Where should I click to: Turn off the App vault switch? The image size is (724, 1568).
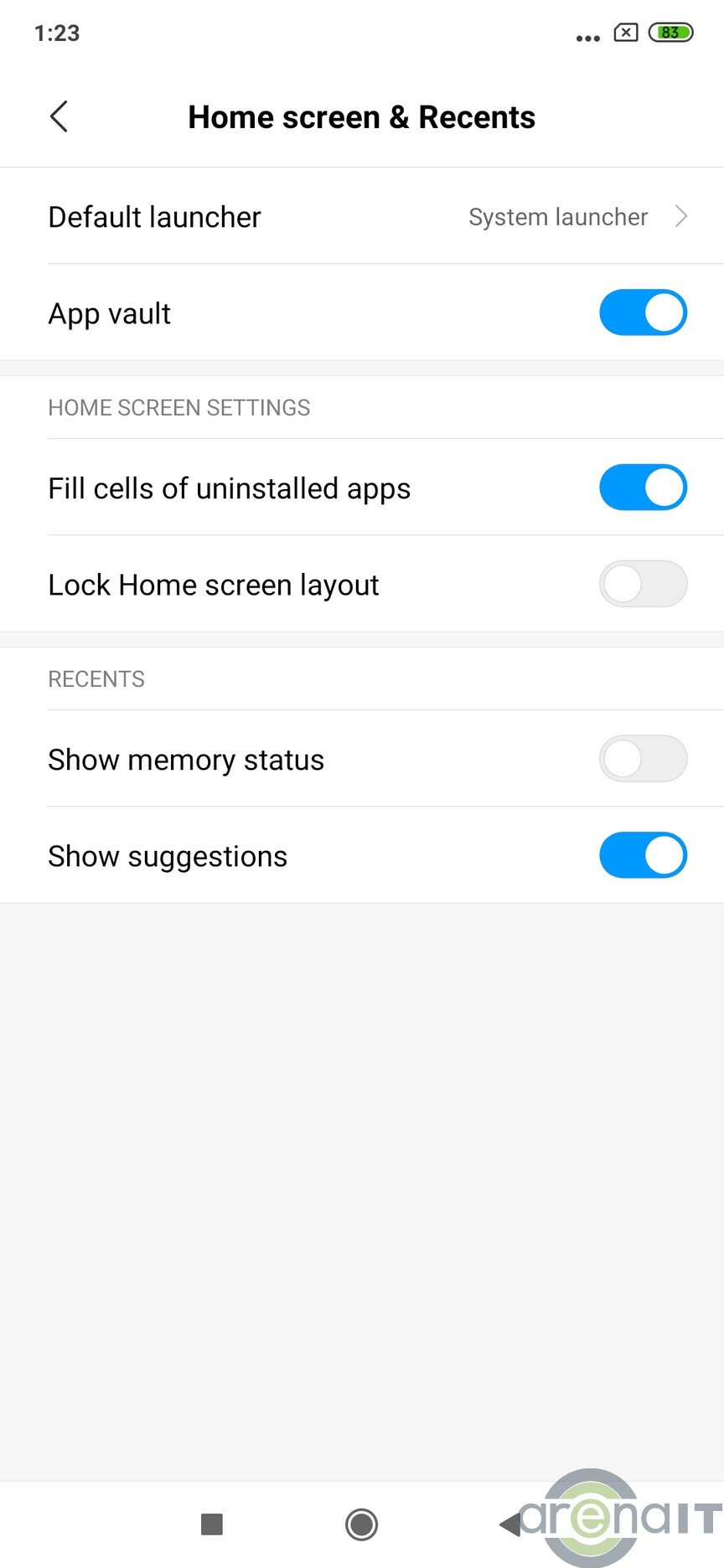click(x=643, y=313)
